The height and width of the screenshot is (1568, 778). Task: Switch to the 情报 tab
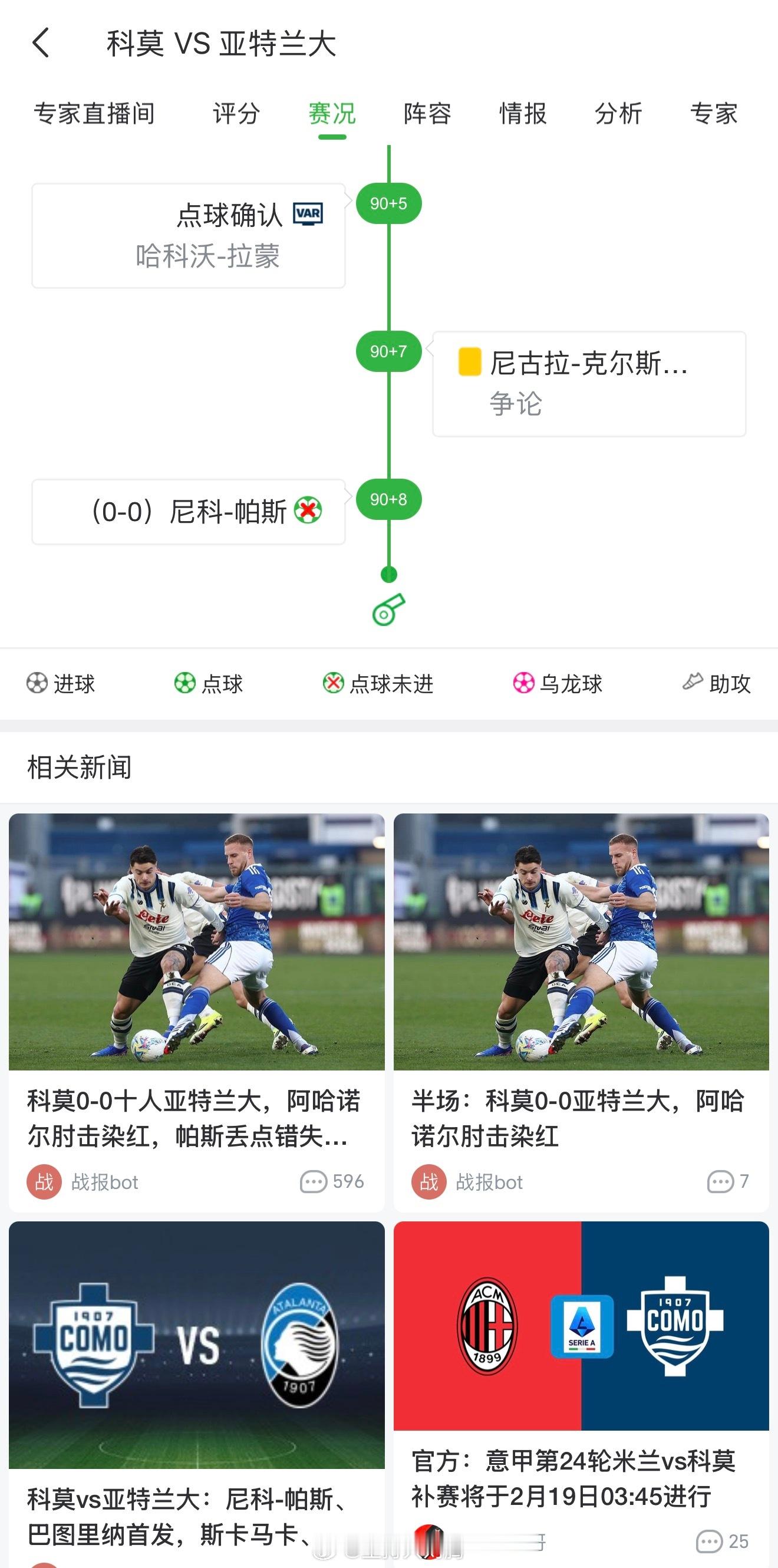tap(522, 114)
